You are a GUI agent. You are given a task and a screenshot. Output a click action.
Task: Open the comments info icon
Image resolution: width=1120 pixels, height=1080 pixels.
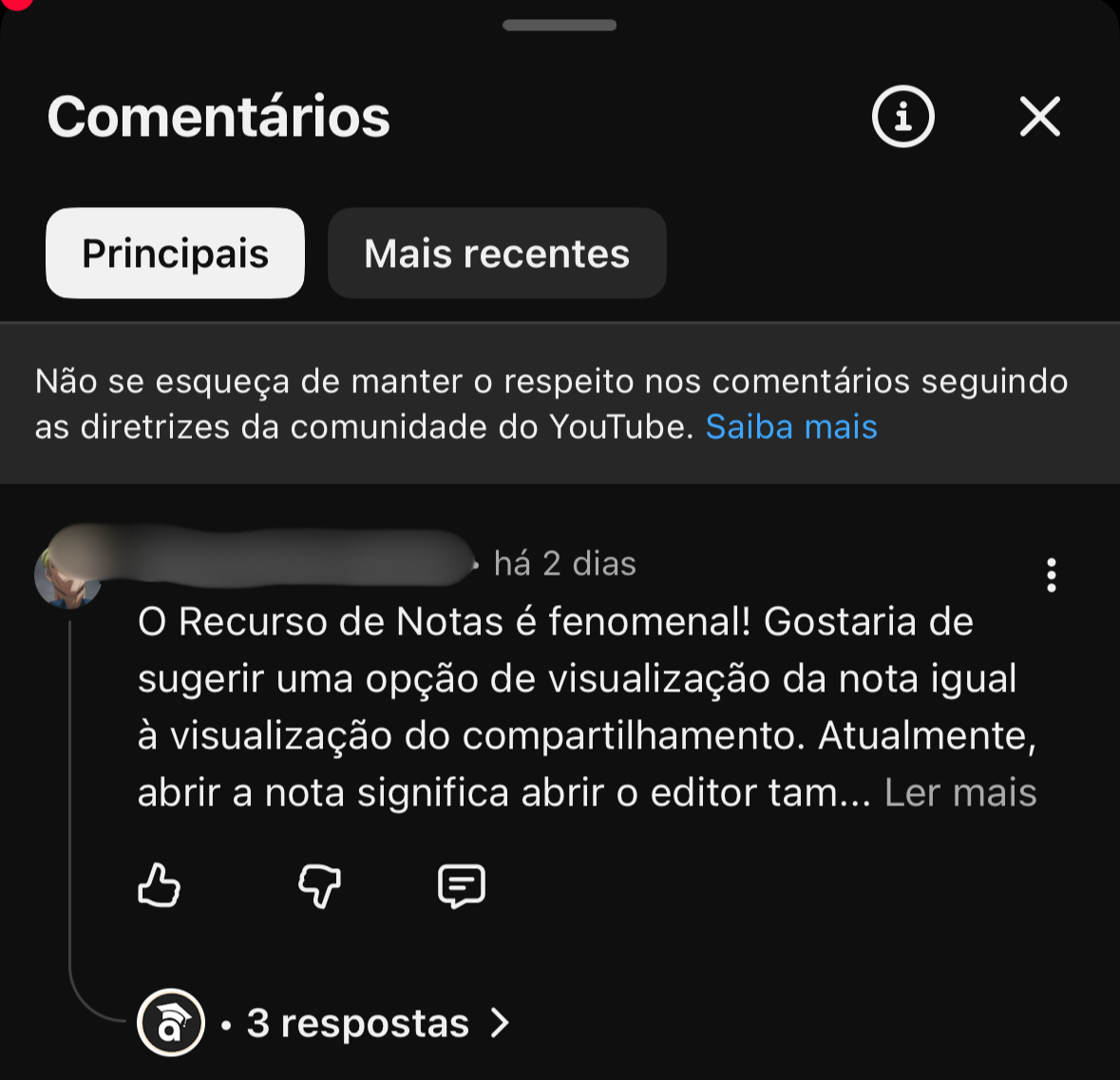click(x=902, y=117)
